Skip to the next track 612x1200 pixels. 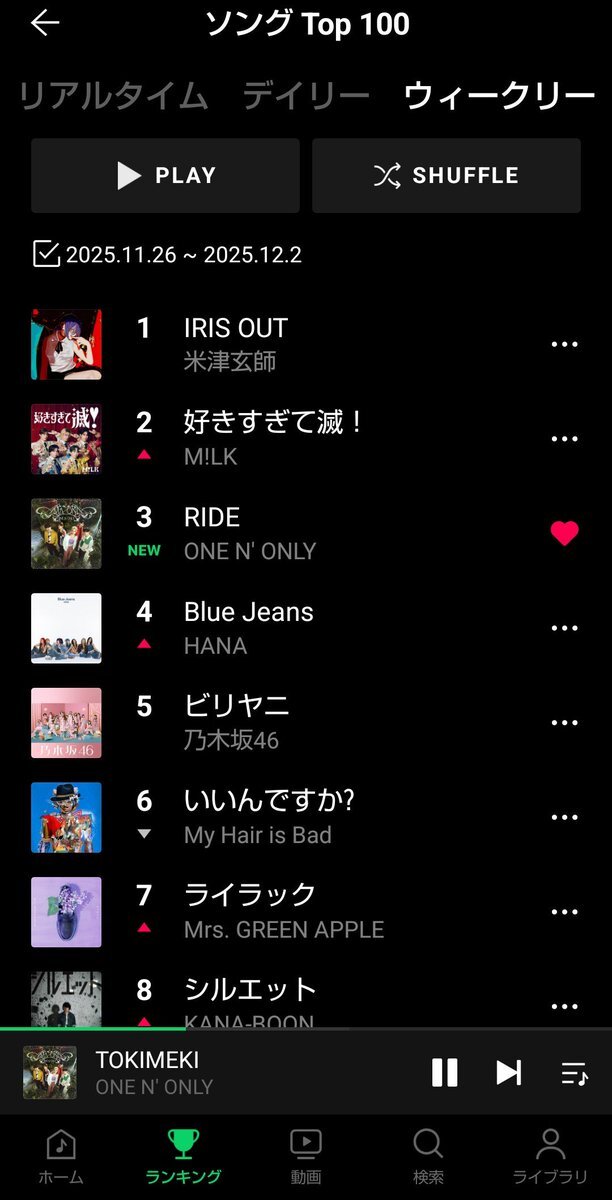(x=509, y=1073)
